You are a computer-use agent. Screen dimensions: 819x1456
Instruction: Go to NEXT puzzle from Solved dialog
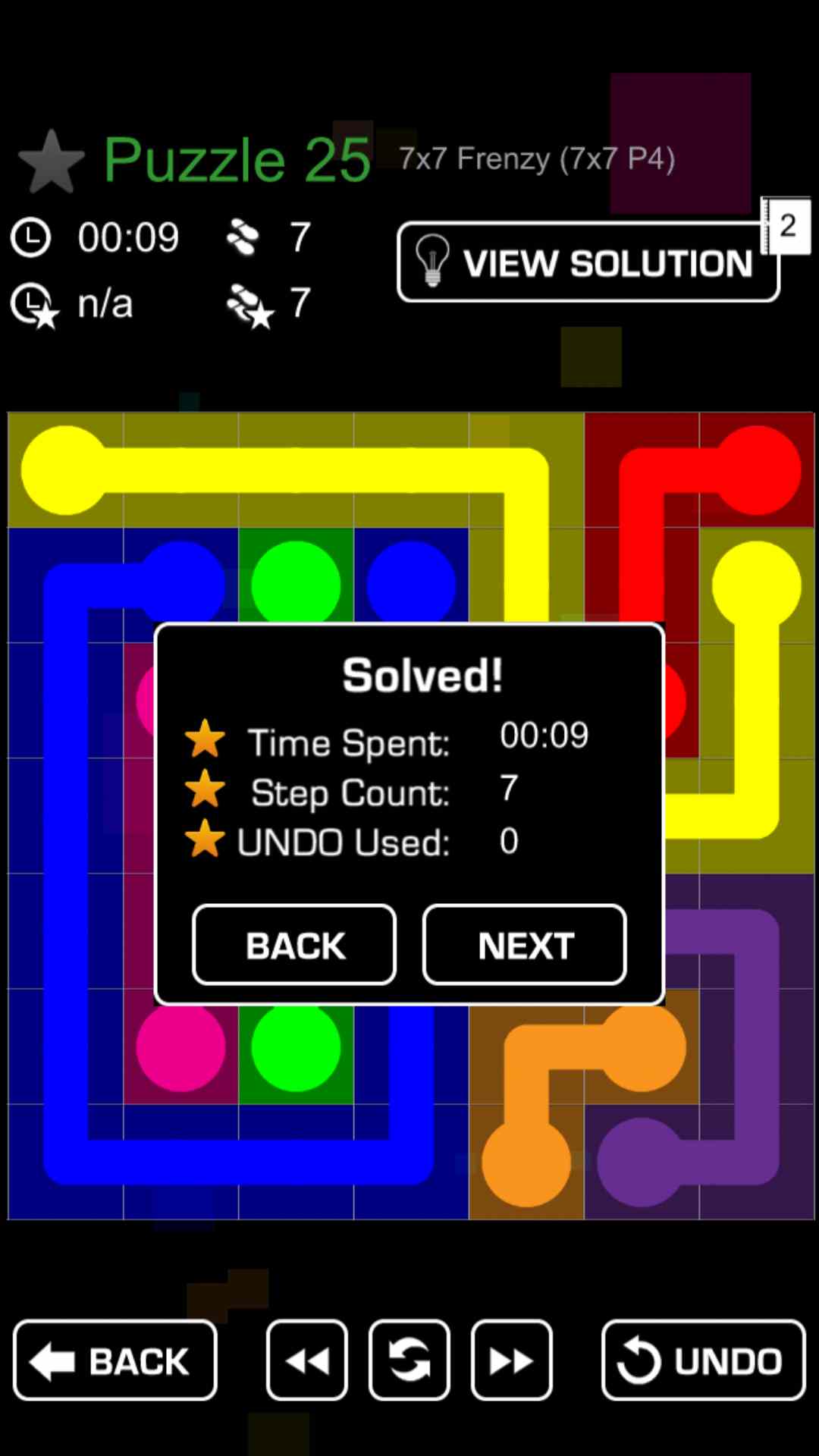[524, 945]
